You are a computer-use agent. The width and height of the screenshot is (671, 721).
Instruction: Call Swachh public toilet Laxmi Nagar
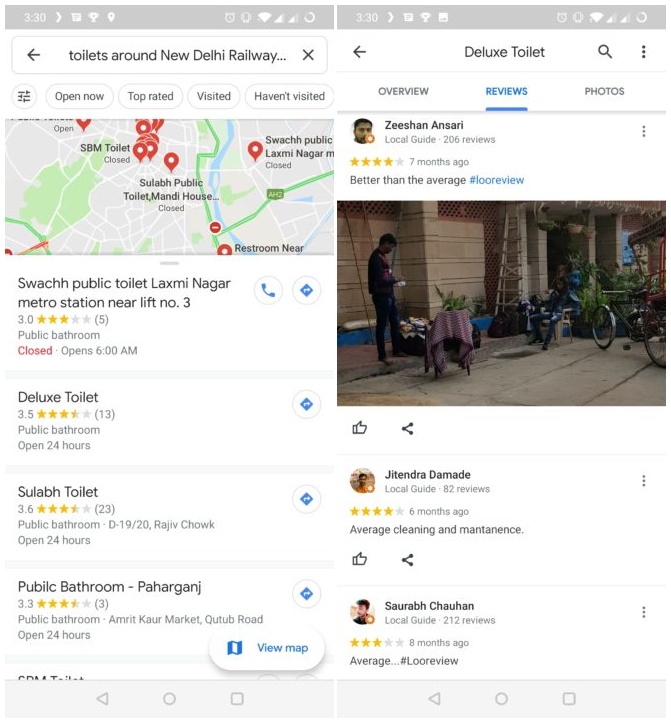267,290
